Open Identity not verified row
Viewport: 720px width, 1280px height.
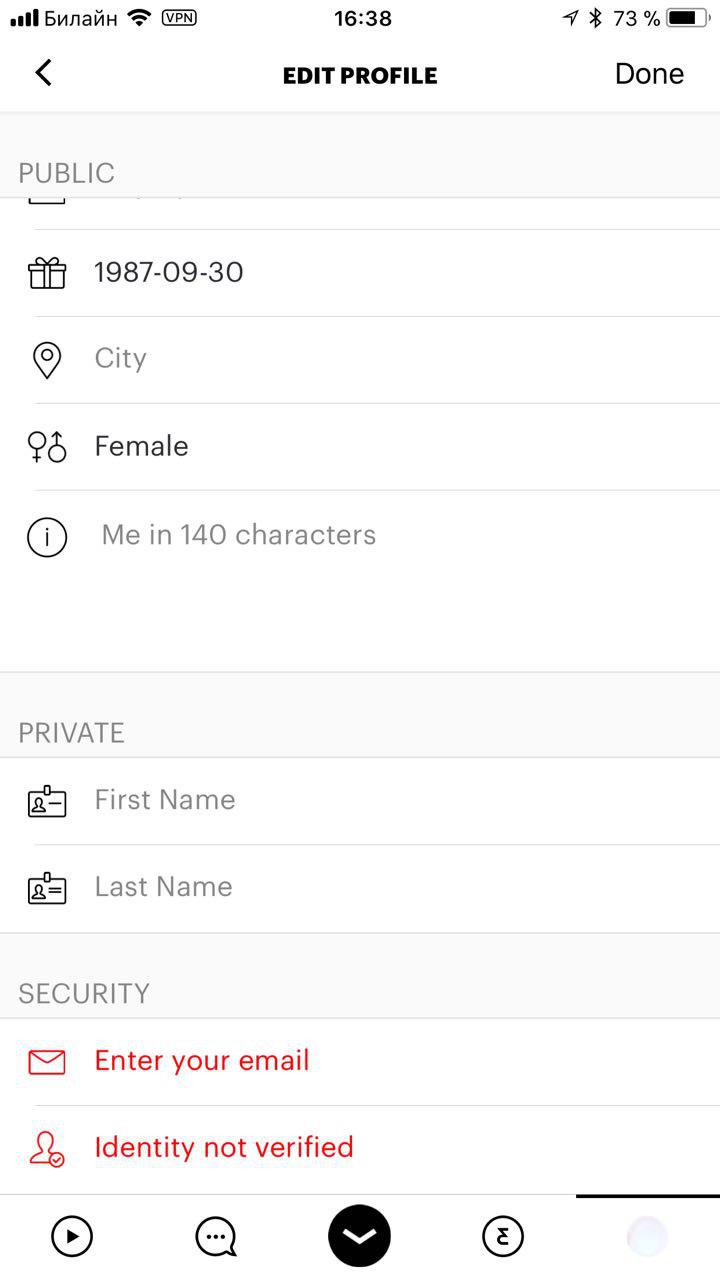[x=360, y=1149]
